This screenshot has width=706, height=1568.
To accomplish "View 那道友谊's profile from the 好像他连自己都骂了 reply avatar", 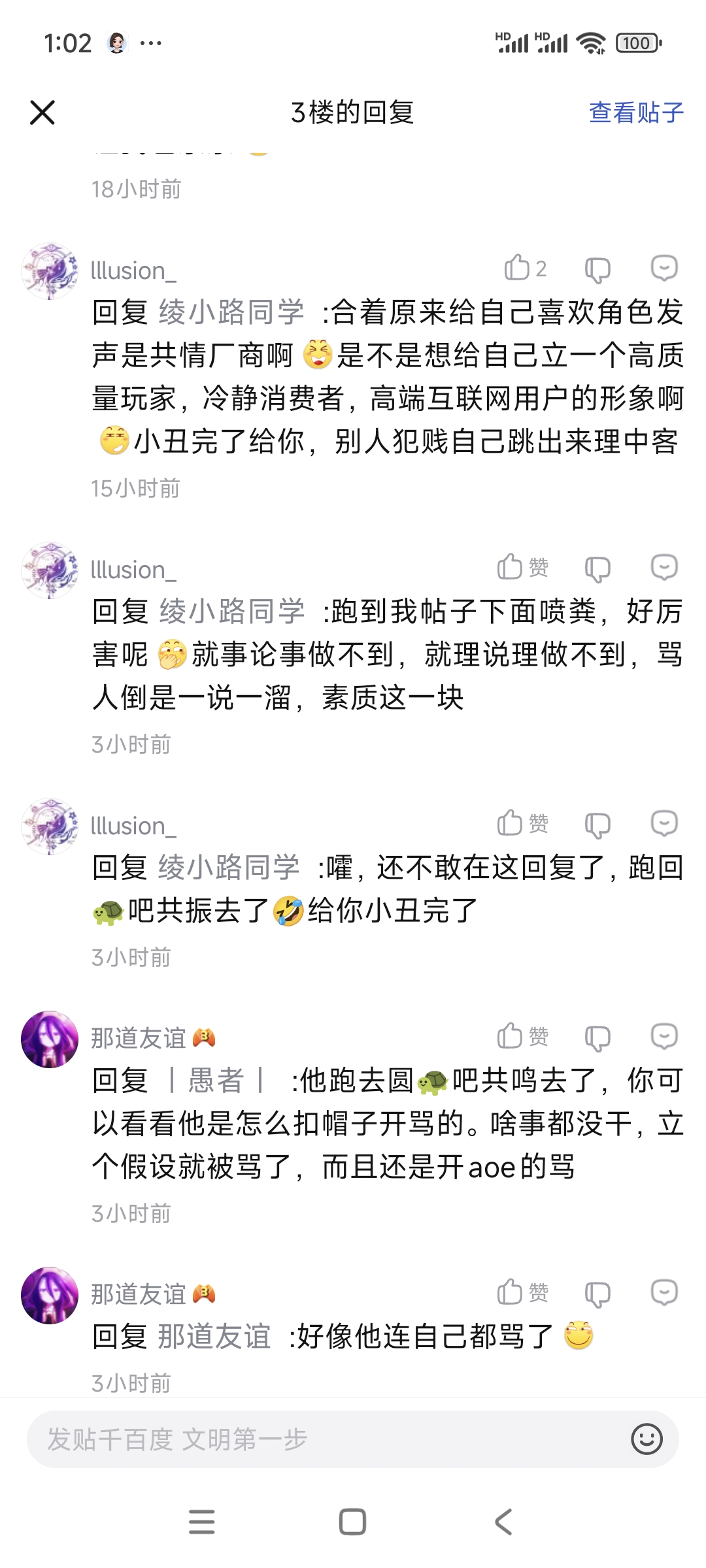I will pyautogui.click(x=50, y=1295).
